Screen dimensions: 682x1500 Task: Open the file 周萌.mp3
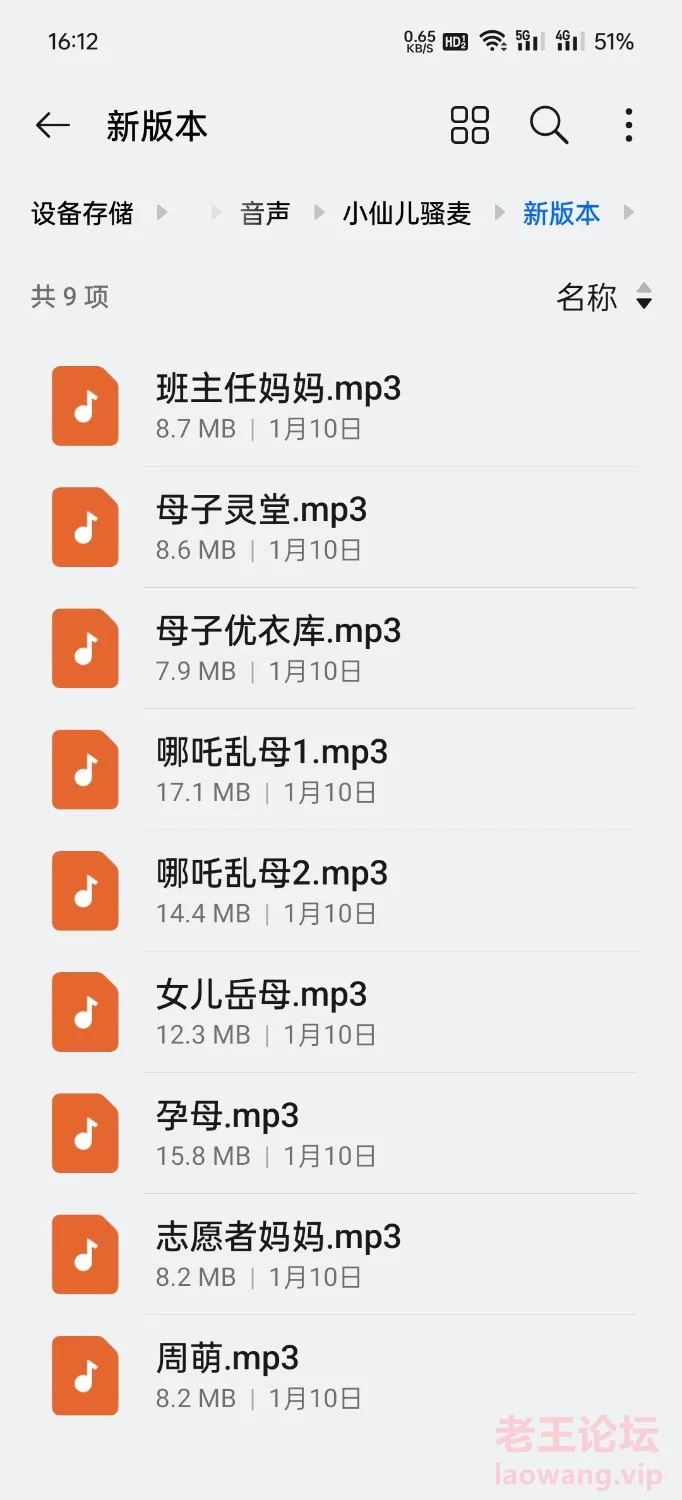click(x=341, y=1375)
